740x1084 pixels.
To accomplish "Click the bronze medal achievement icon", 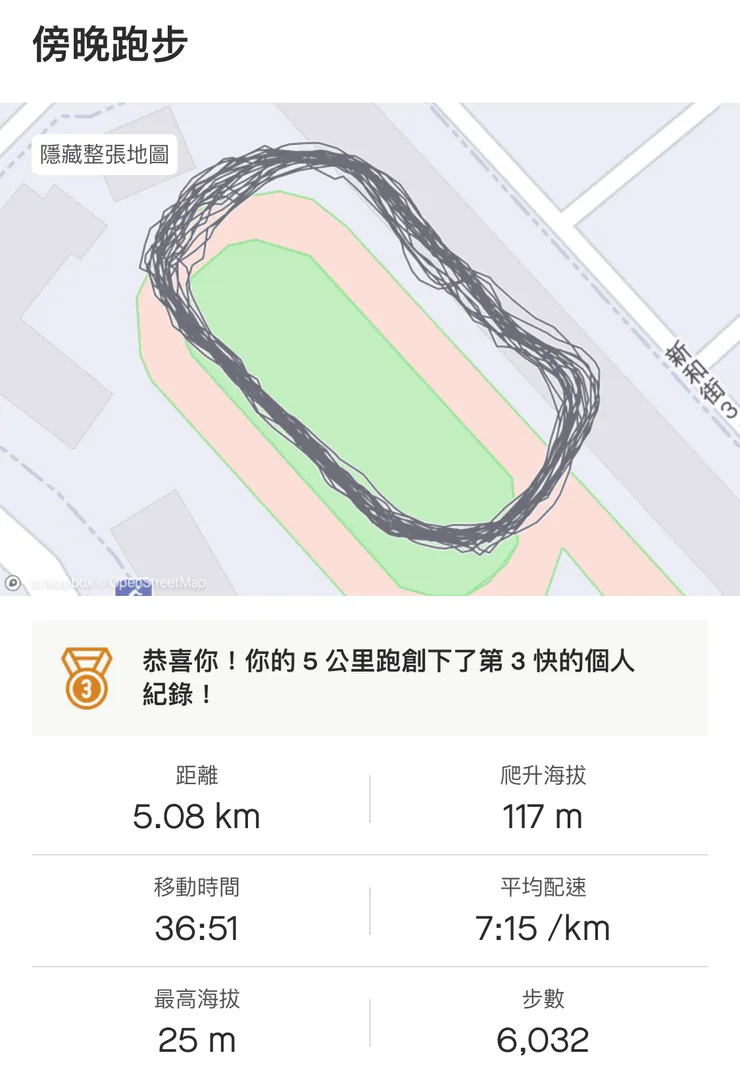I will pyautogui.click(x=85, y=675).
